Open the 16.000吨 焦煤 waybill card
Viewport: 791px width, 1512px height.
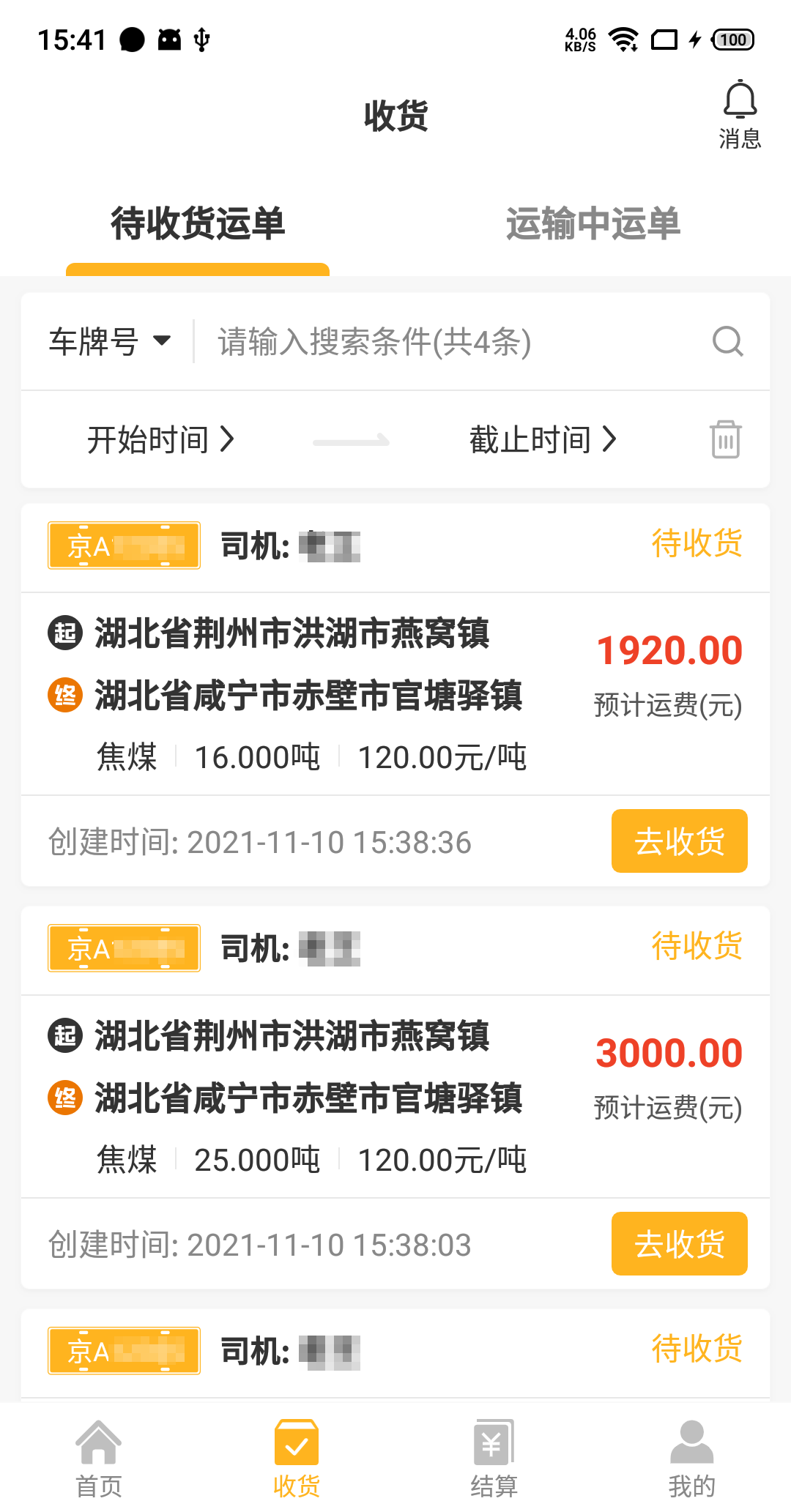pos(308,693)
